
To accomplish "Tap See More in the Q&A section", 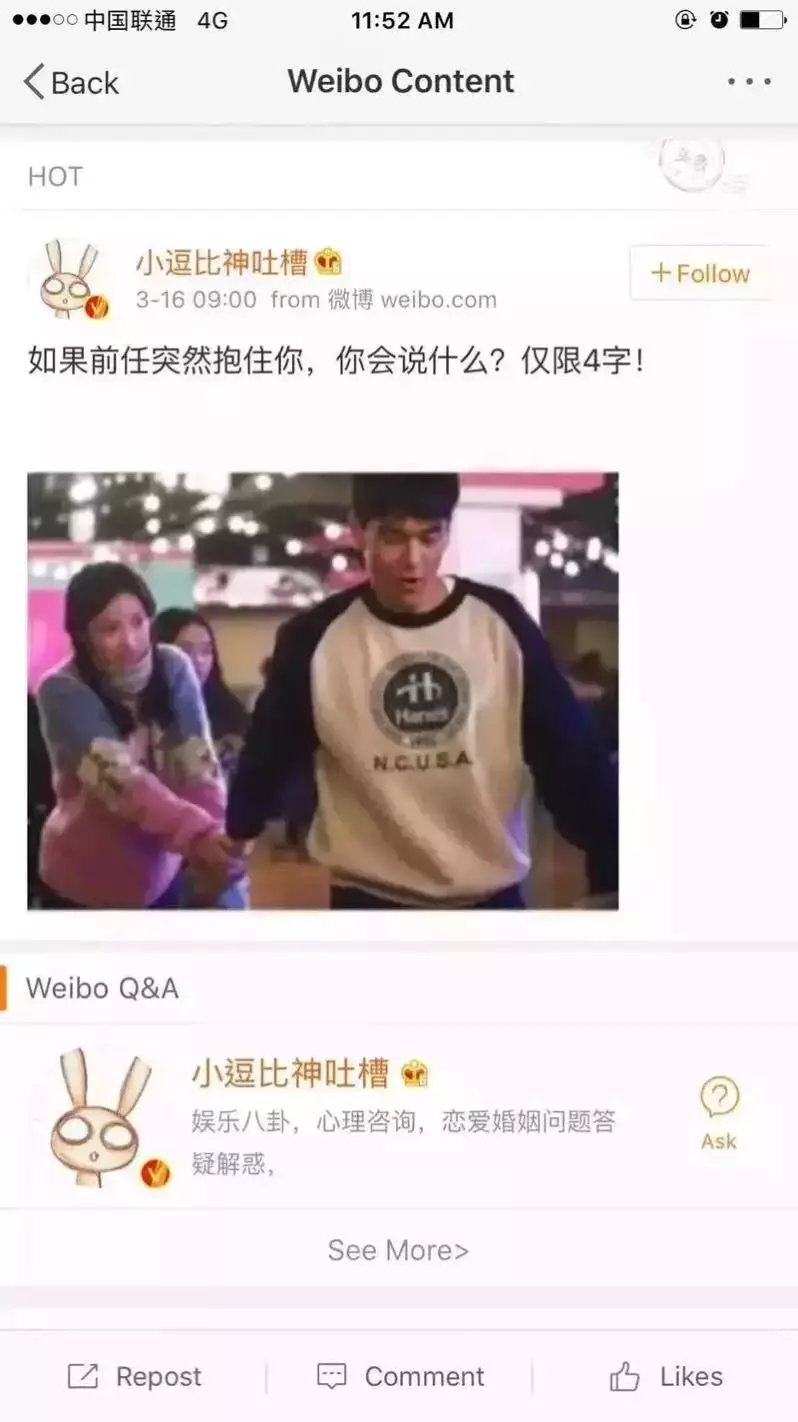I will 398,1250.
